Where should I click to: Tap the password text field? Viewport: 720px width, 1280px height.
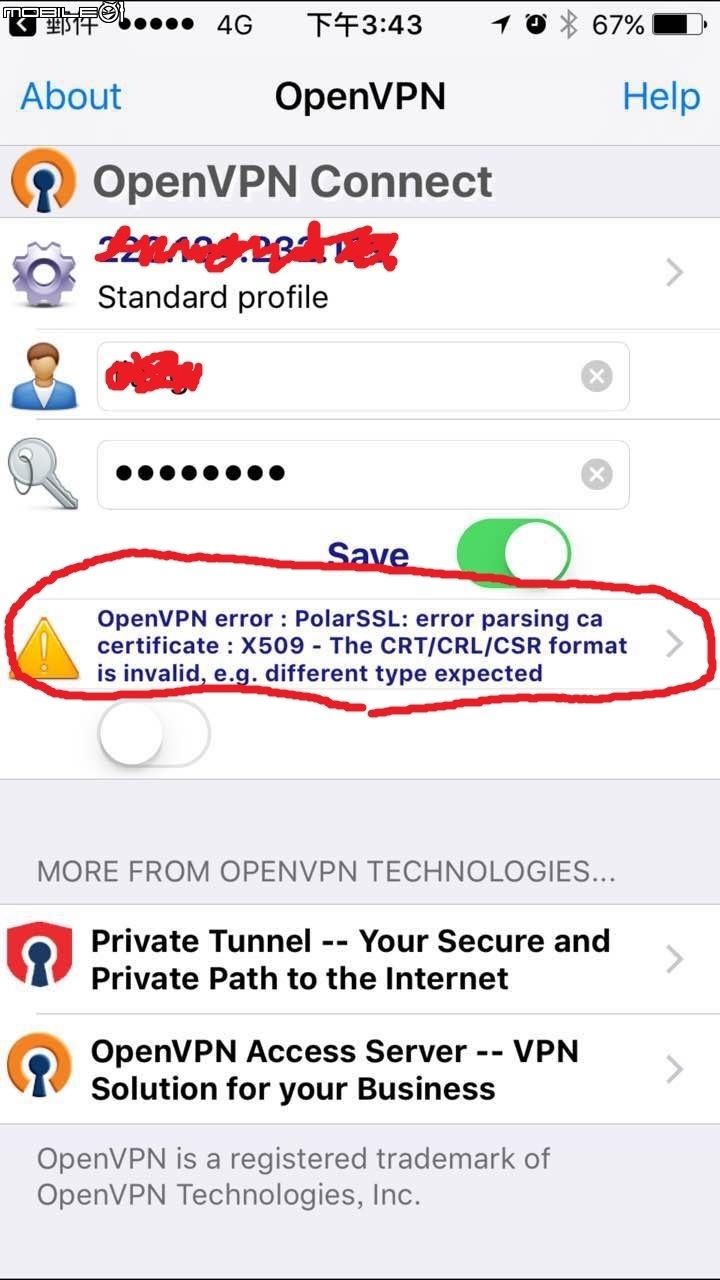(330, 474)
